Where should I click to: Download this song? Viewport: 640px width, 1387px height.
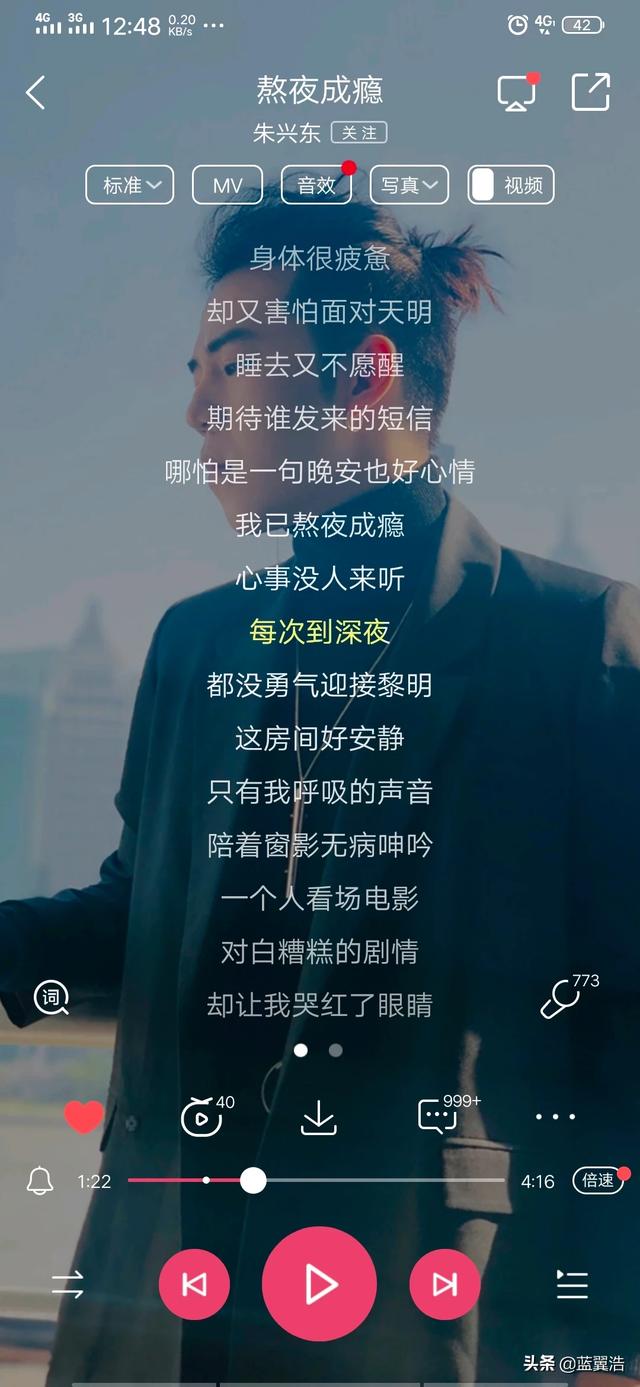(319, 1117)
